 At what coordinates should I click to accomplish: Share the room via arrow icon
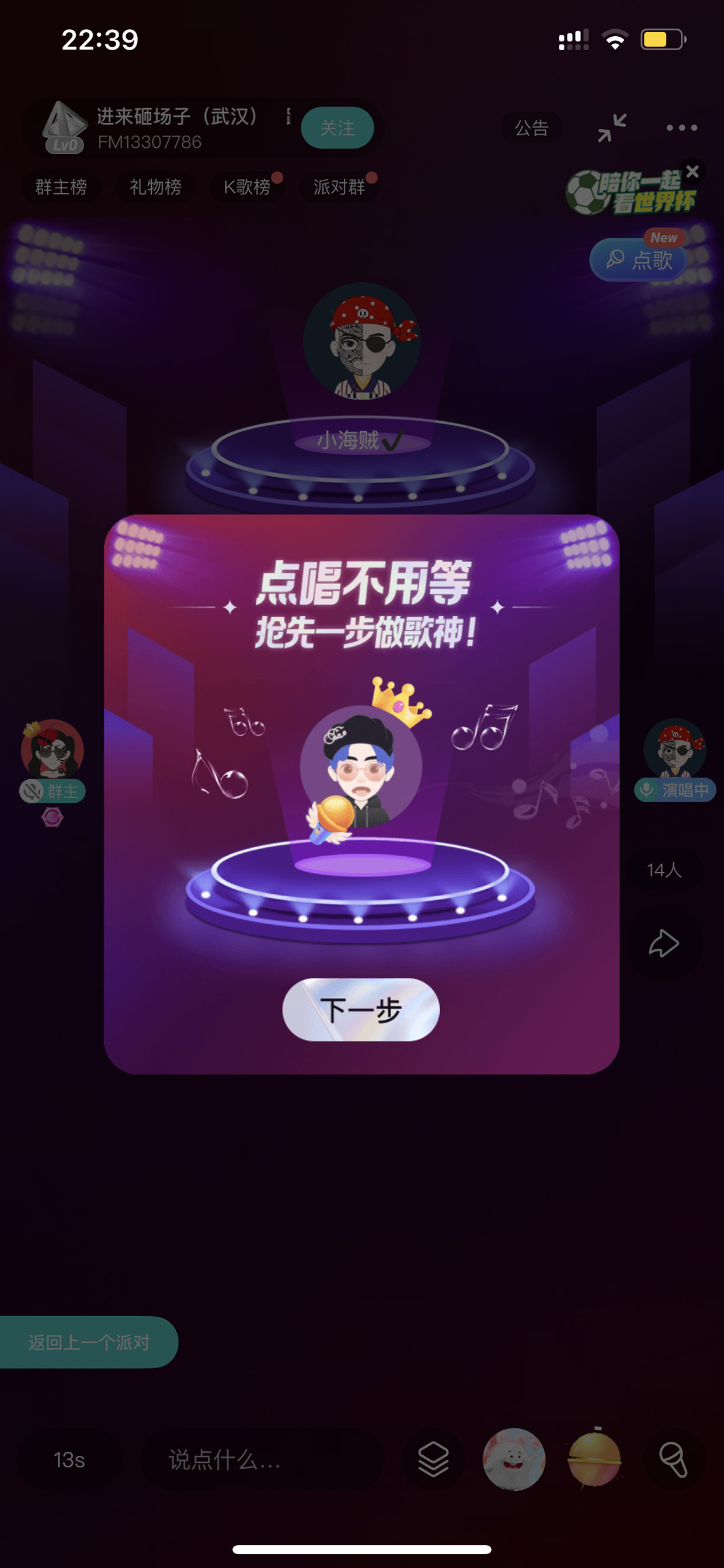tap(664, 943)
